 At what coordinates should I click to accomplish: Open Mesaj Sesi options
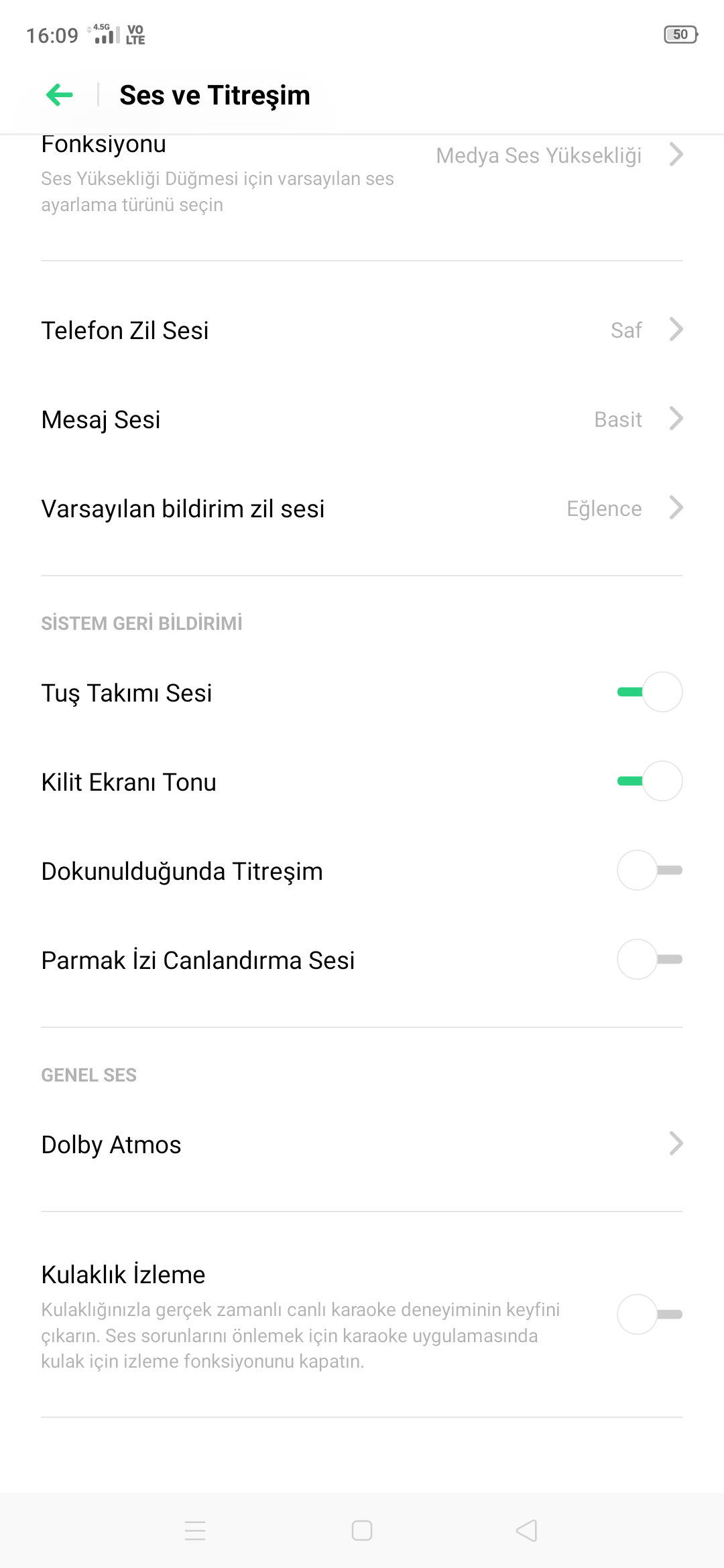coord(362,419)
